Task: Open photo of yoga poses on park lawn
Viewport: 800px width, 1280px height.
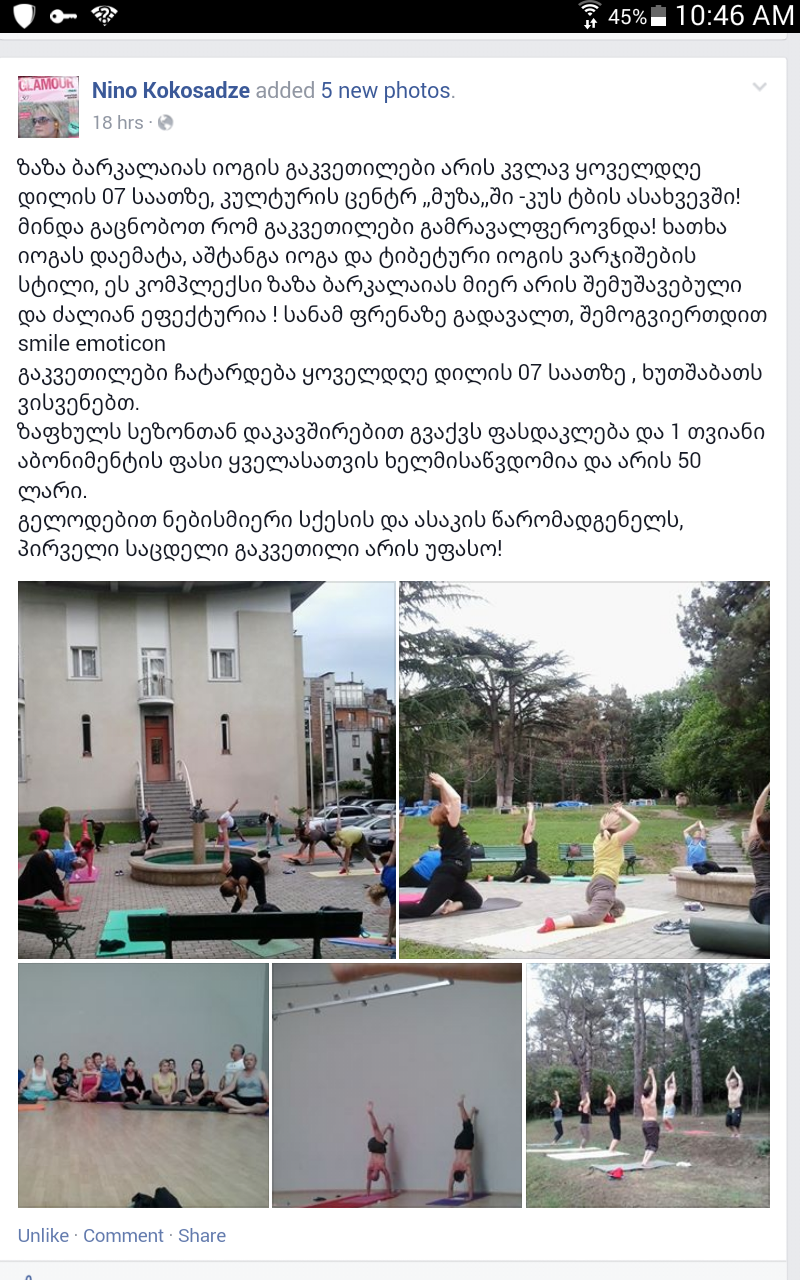Action: [584, 770]
